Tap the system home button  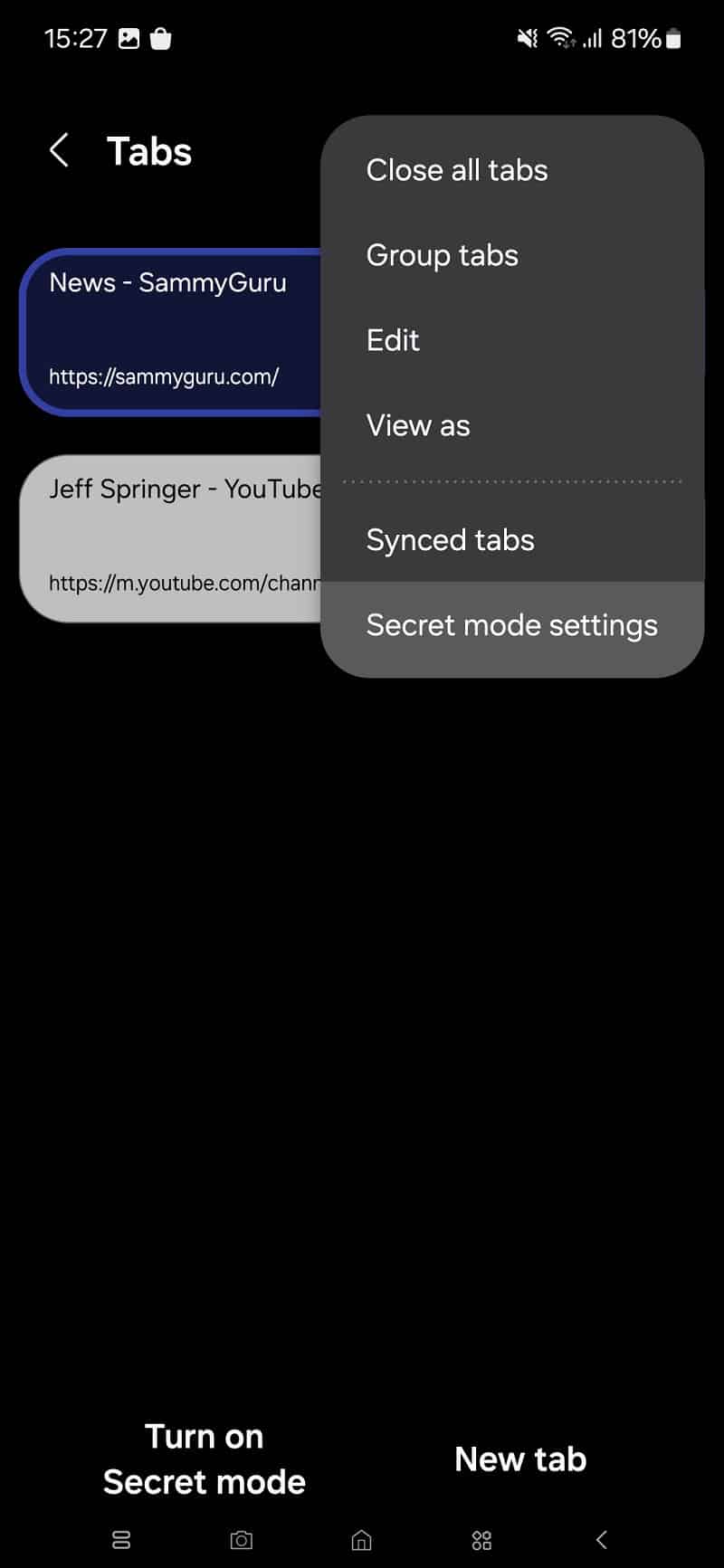click(x=361, y=1539)
